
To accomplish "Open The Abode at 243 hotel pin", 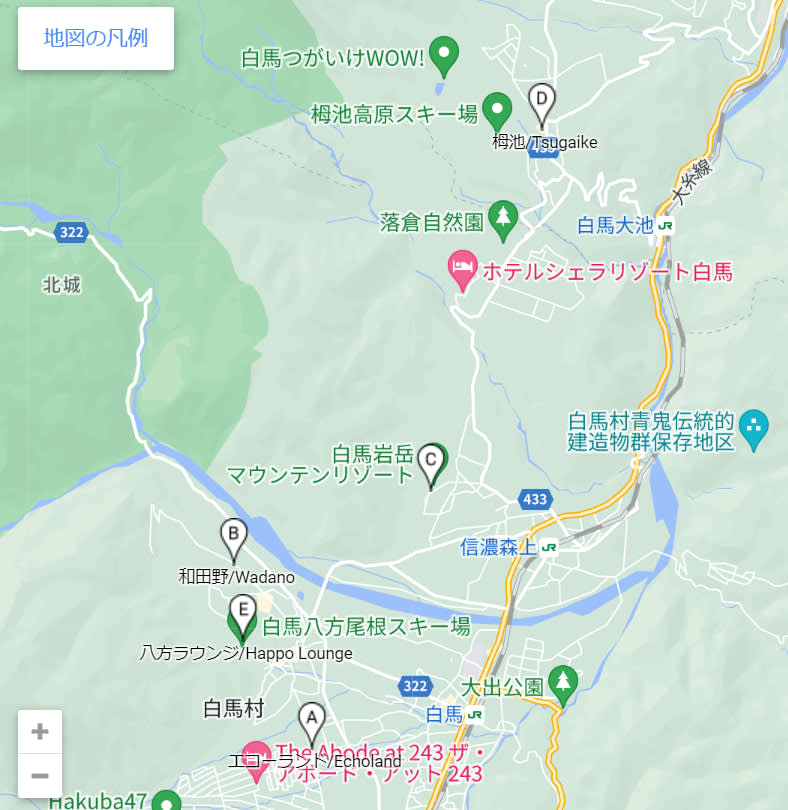I will pyautogui.click(x=257, y=762).
